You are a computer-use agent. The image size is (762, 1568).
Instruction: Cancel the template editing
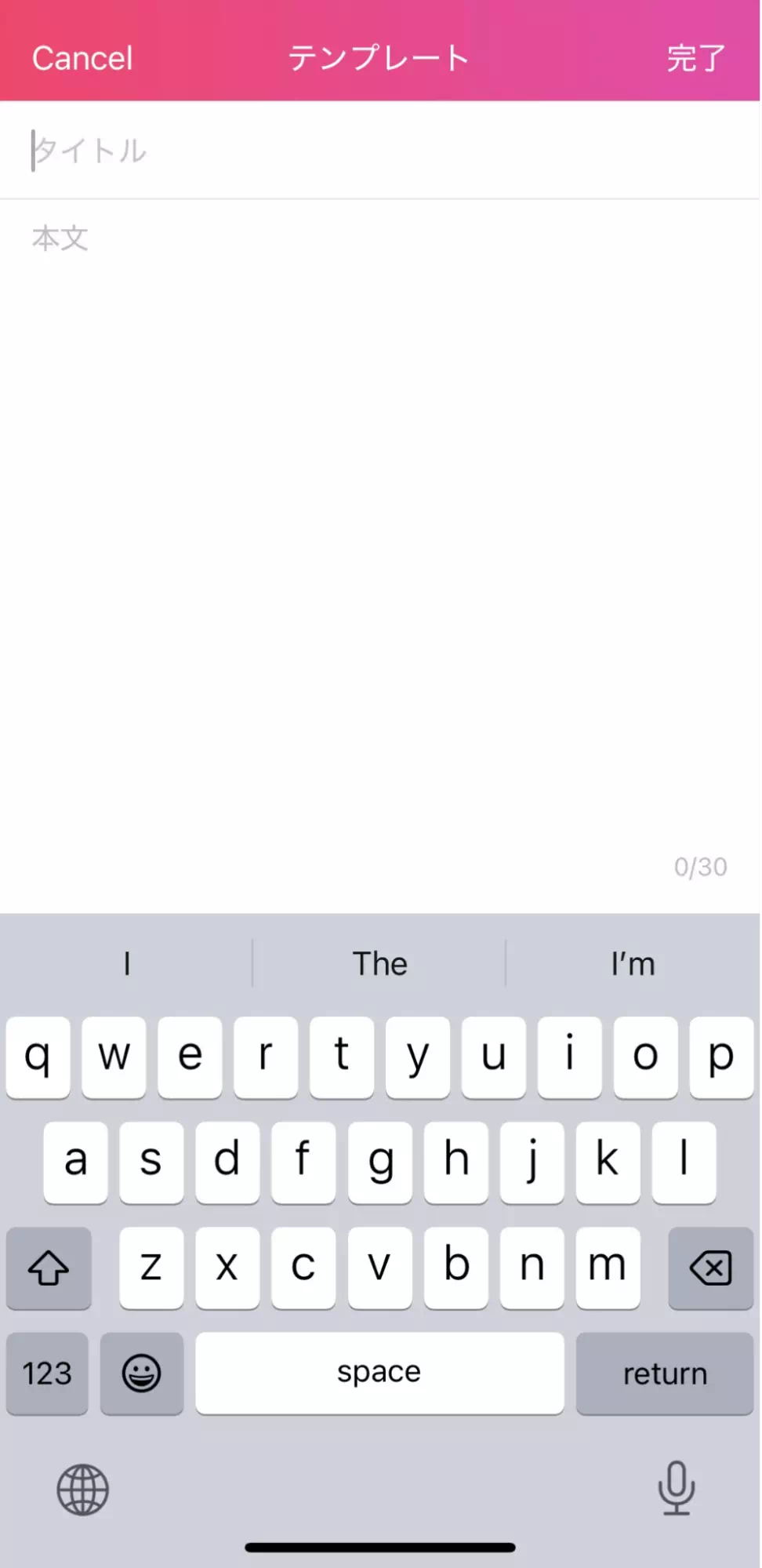[82, 59]
